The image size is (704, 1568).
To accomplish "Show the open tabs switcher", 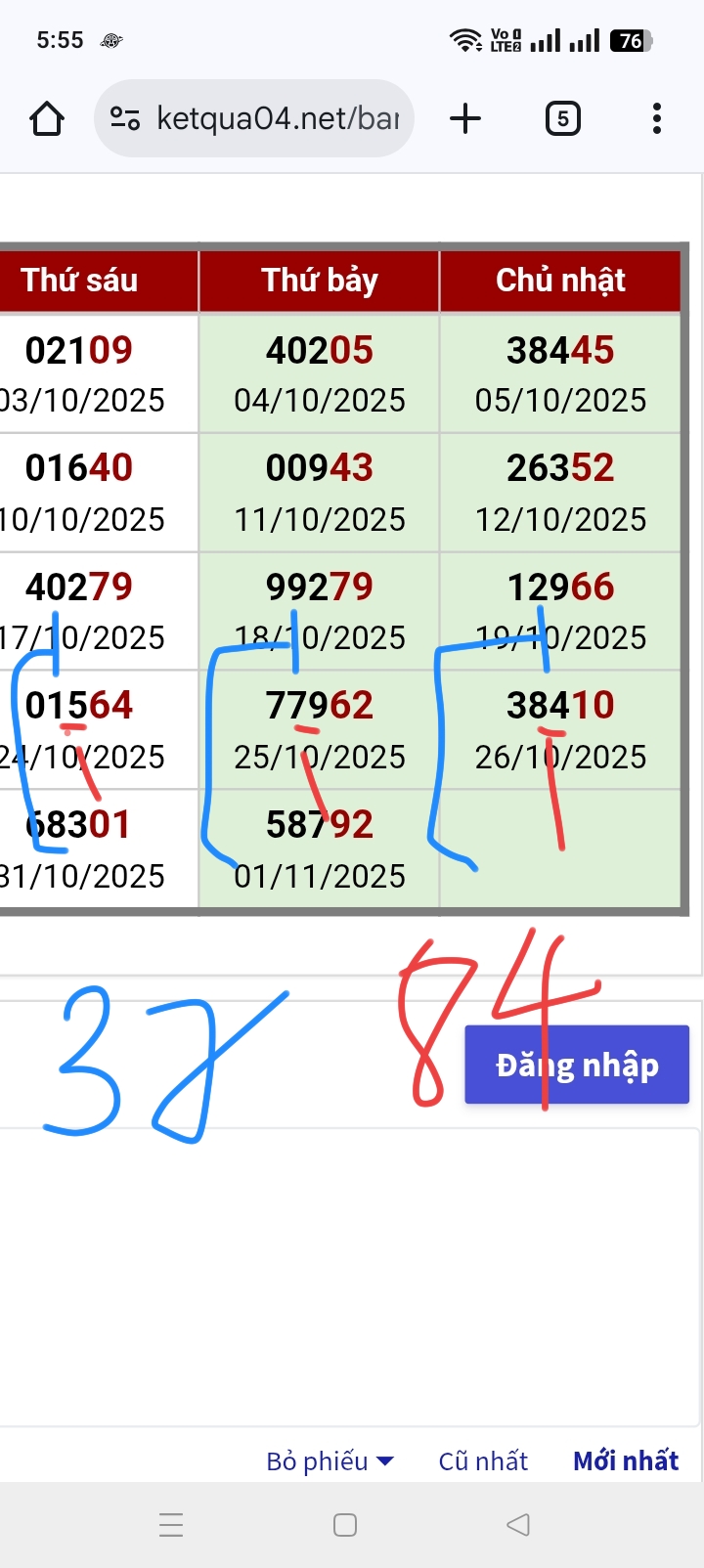I will [x=562, y=119].
